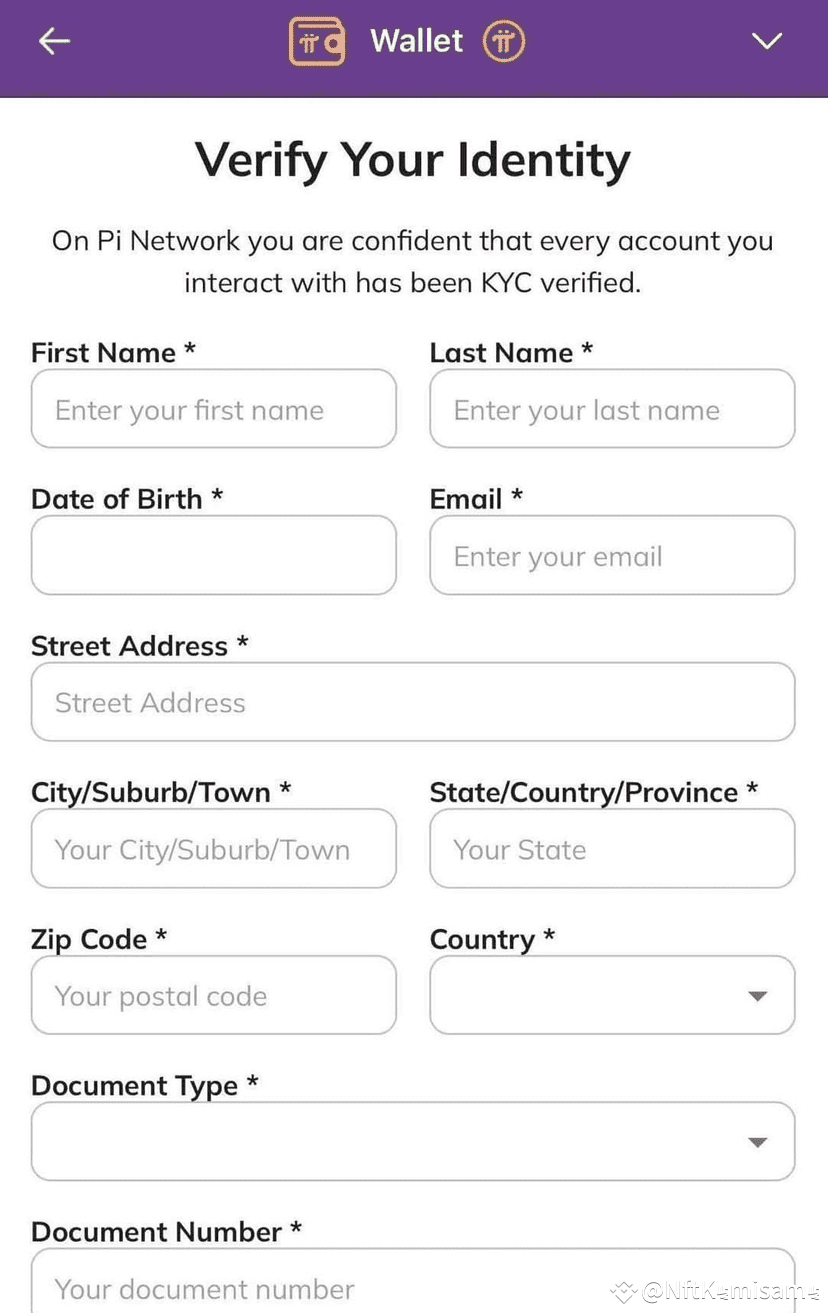Go back using the header arrow
Image resolution: width=828 pixels, height=1313 pixels.
tap(54, 41)
